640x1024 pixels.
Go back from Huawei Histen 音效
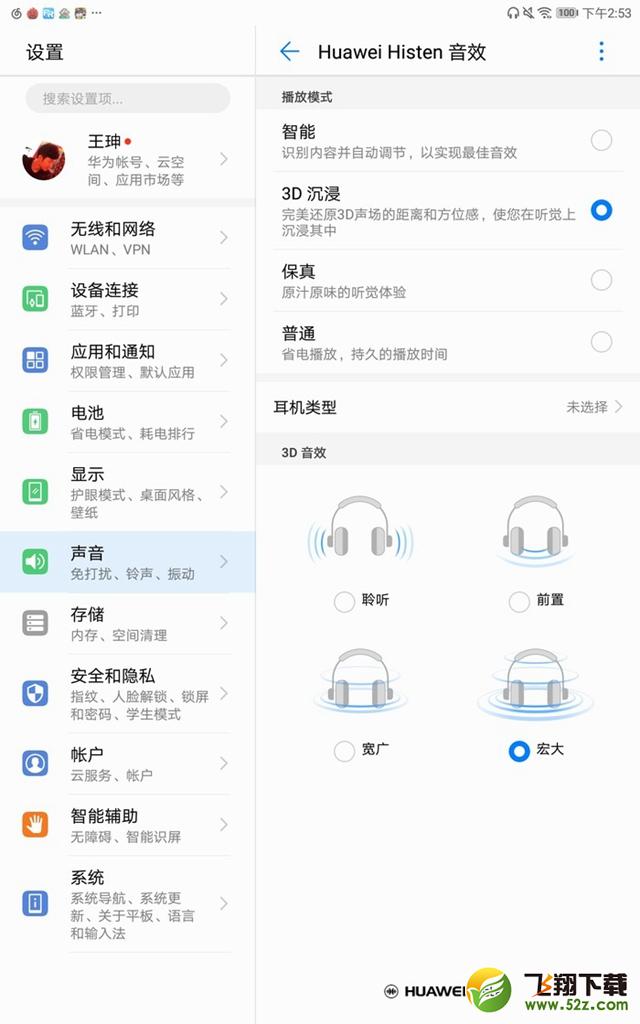click(x=289, y=52)
